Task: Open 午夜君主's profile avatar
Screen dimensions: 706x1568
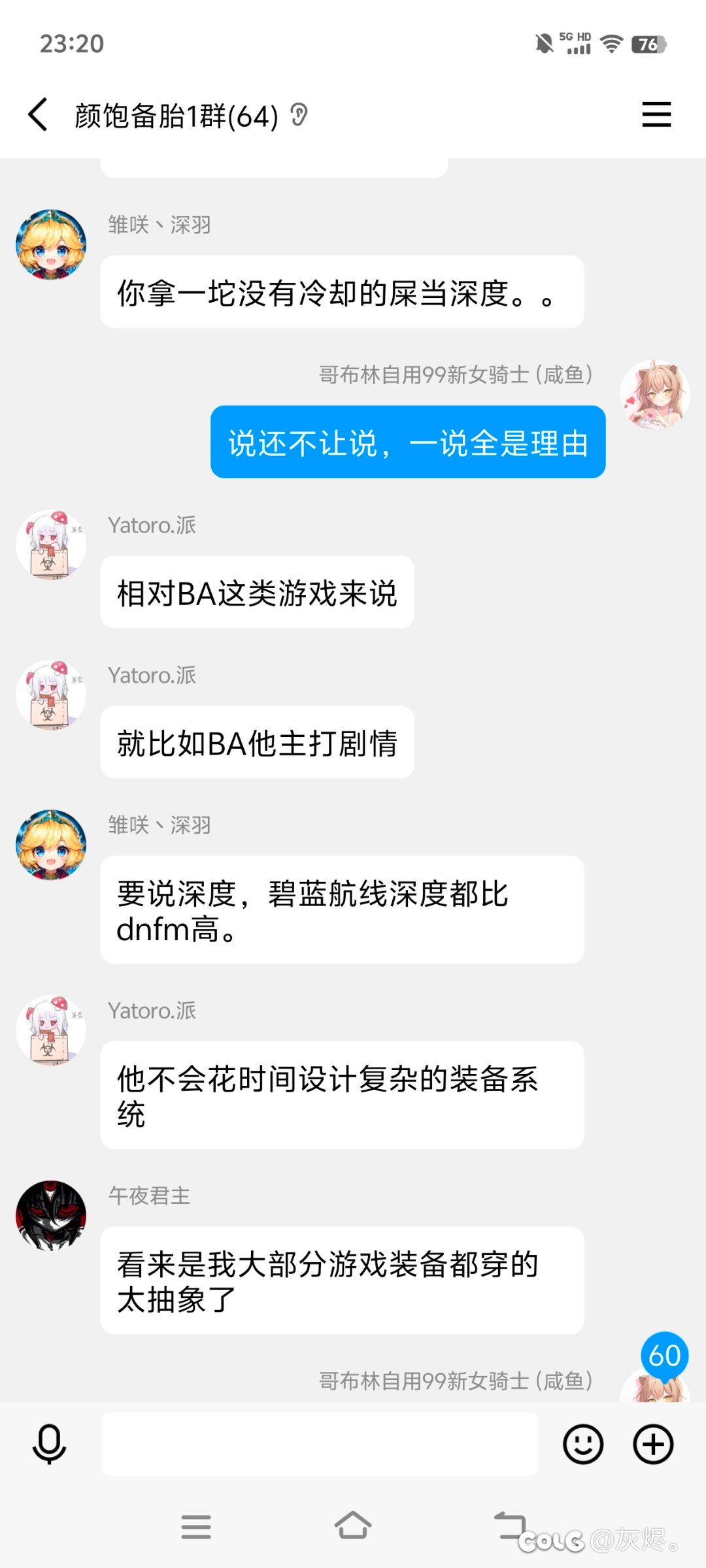Action: click(x=51, y=1216)
